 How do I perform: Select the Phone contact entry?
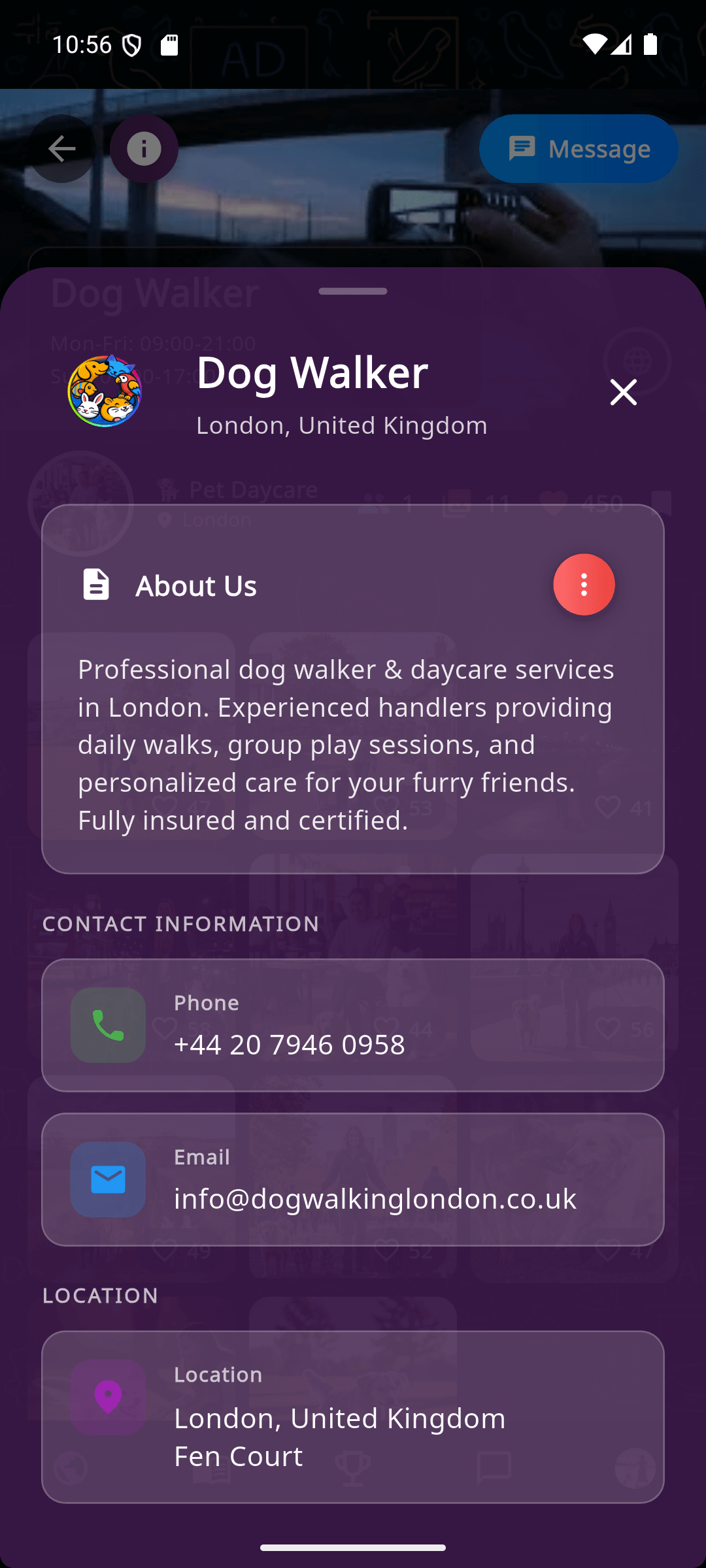point(353,1024)
